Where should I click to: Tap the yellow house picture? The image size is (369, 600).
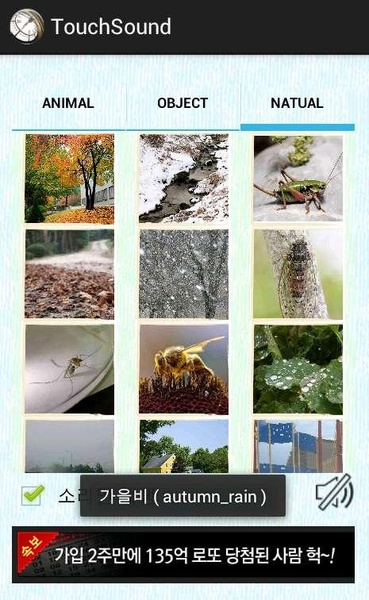(x=184, y=446)
